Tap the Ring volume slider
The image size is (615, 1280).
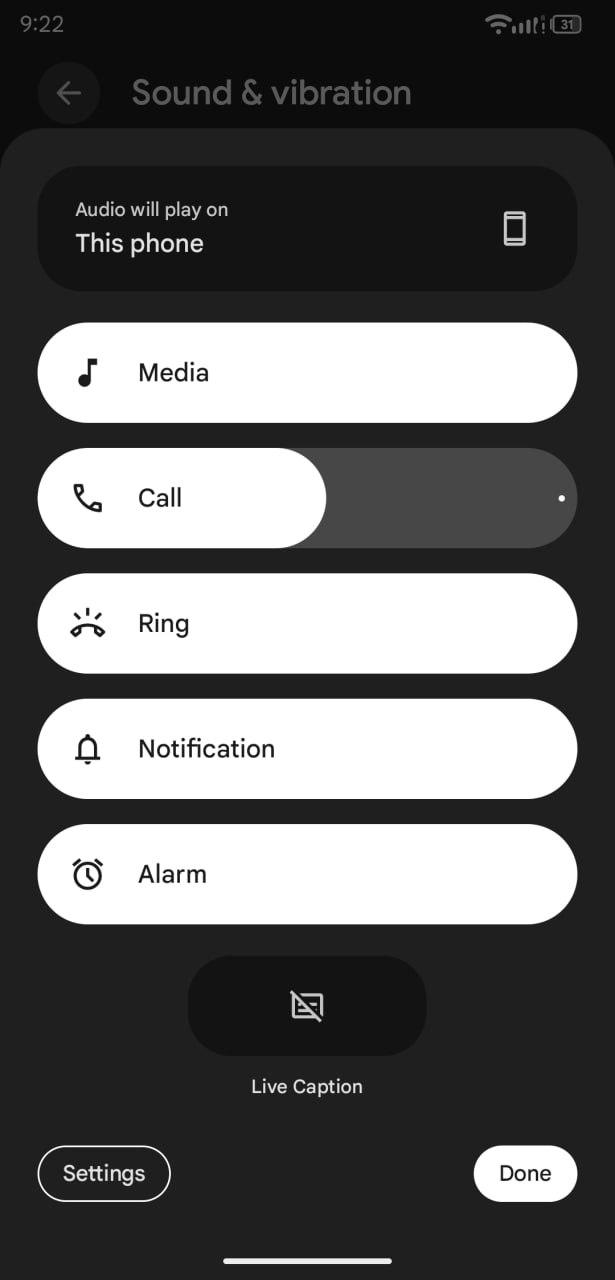pyautogui.click(x=307, y=623)
